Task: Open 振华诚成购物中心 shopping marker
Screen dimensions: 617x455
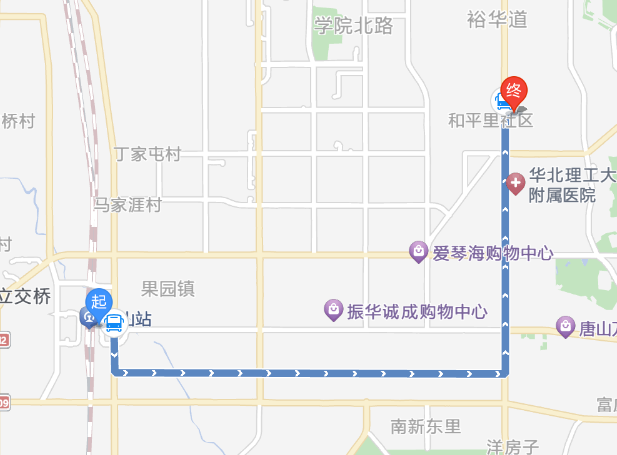Action: (332, 311)
